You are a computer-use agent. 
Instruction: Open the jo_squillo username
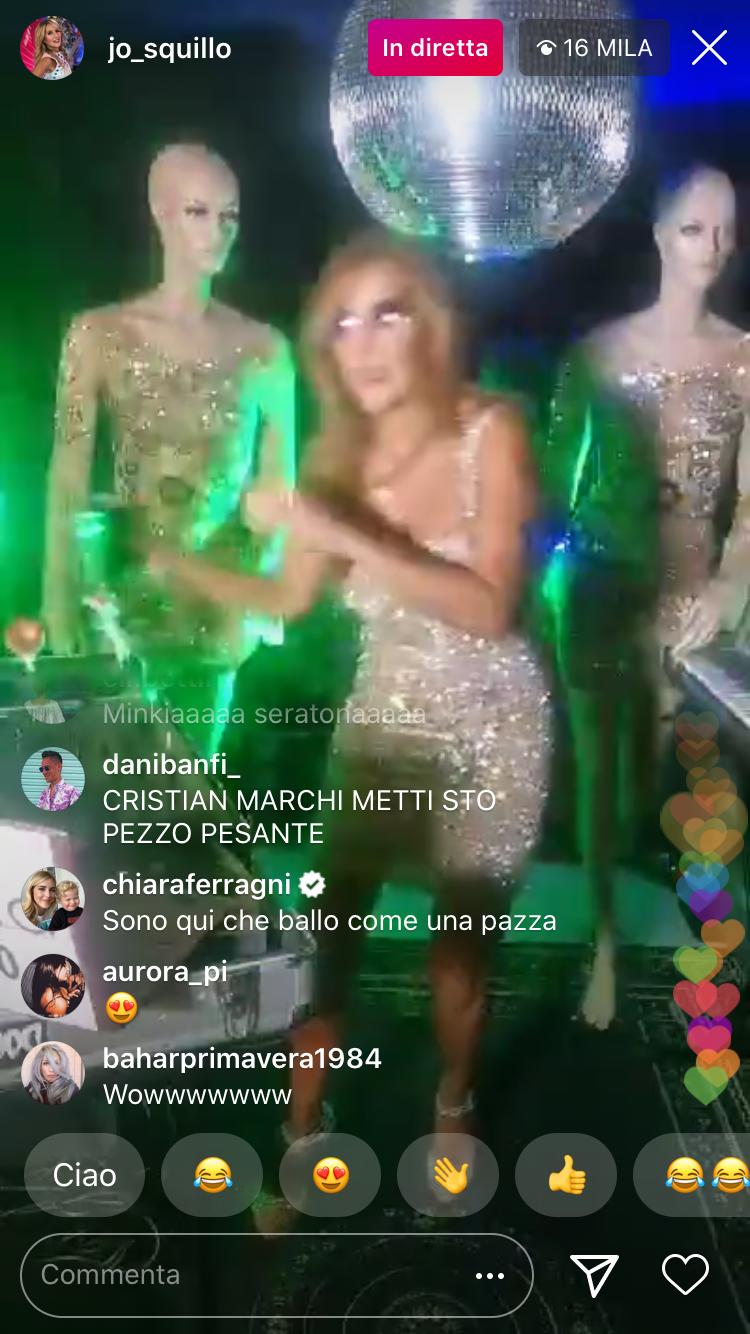(169, 48)
